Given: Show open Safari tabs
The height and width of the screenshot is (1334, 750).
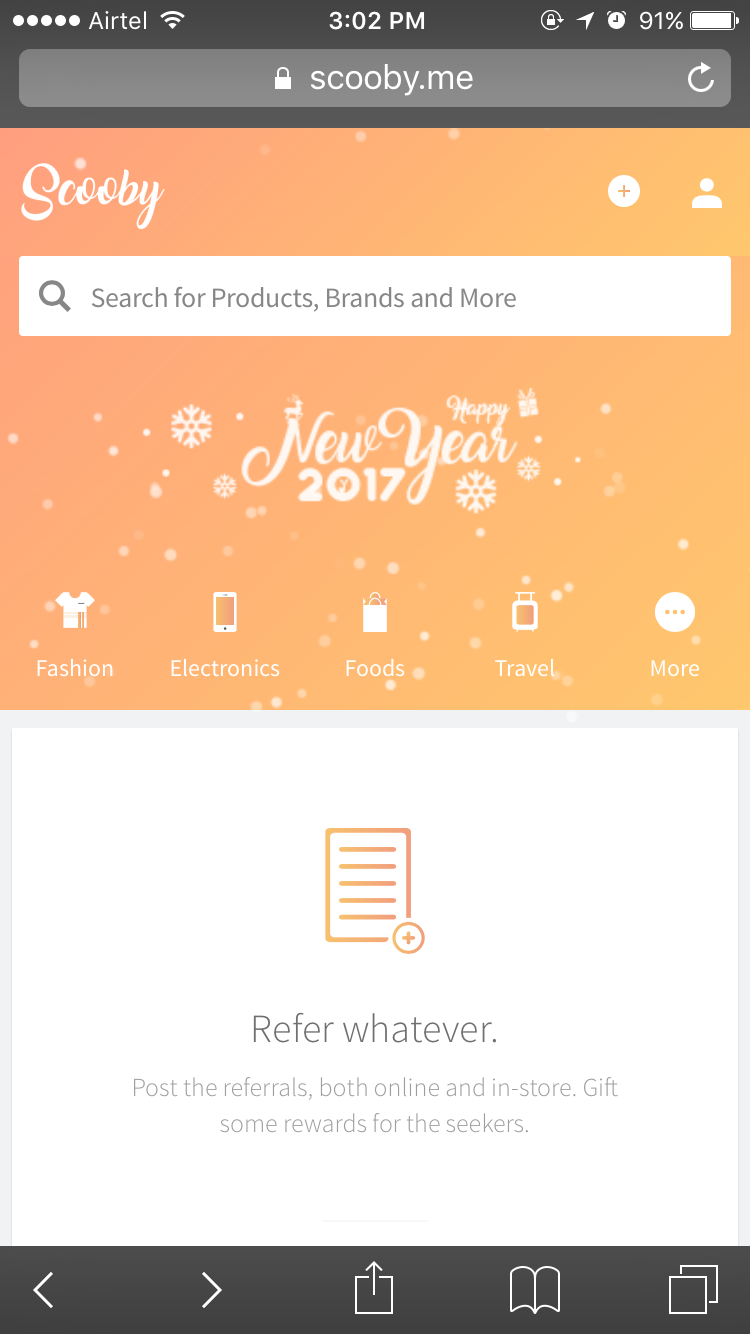Looking at the screenshot, I should (693, 1289).
